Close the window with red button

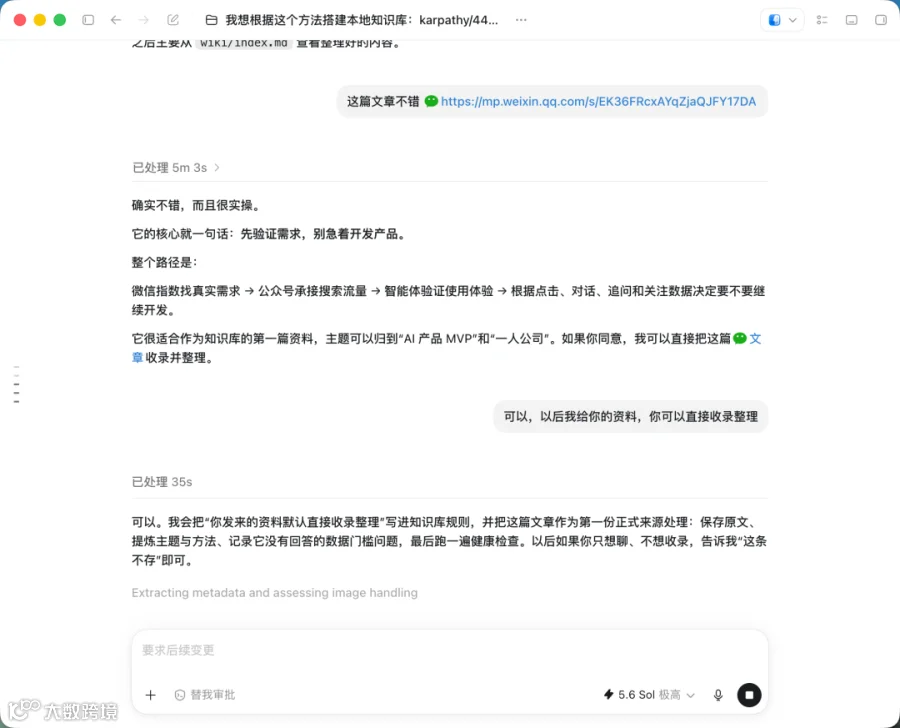click(20, 20)
